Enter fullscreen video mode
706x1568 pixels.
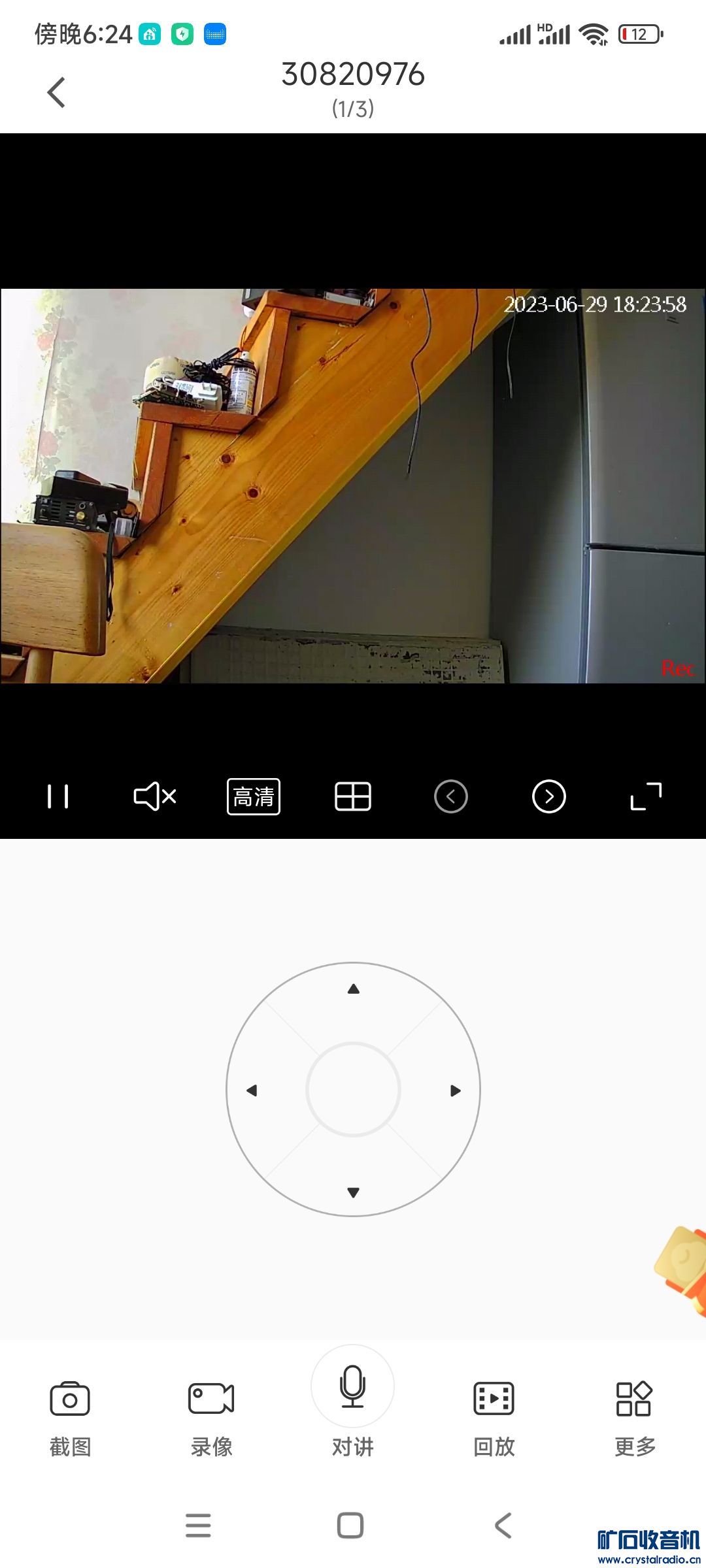point(646,796)
